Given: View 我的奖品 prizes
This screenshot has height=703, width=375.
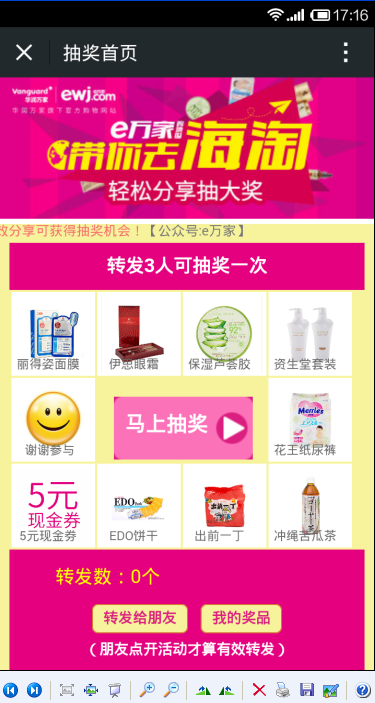Looking at the screenshot, I should tap(241, 618).
